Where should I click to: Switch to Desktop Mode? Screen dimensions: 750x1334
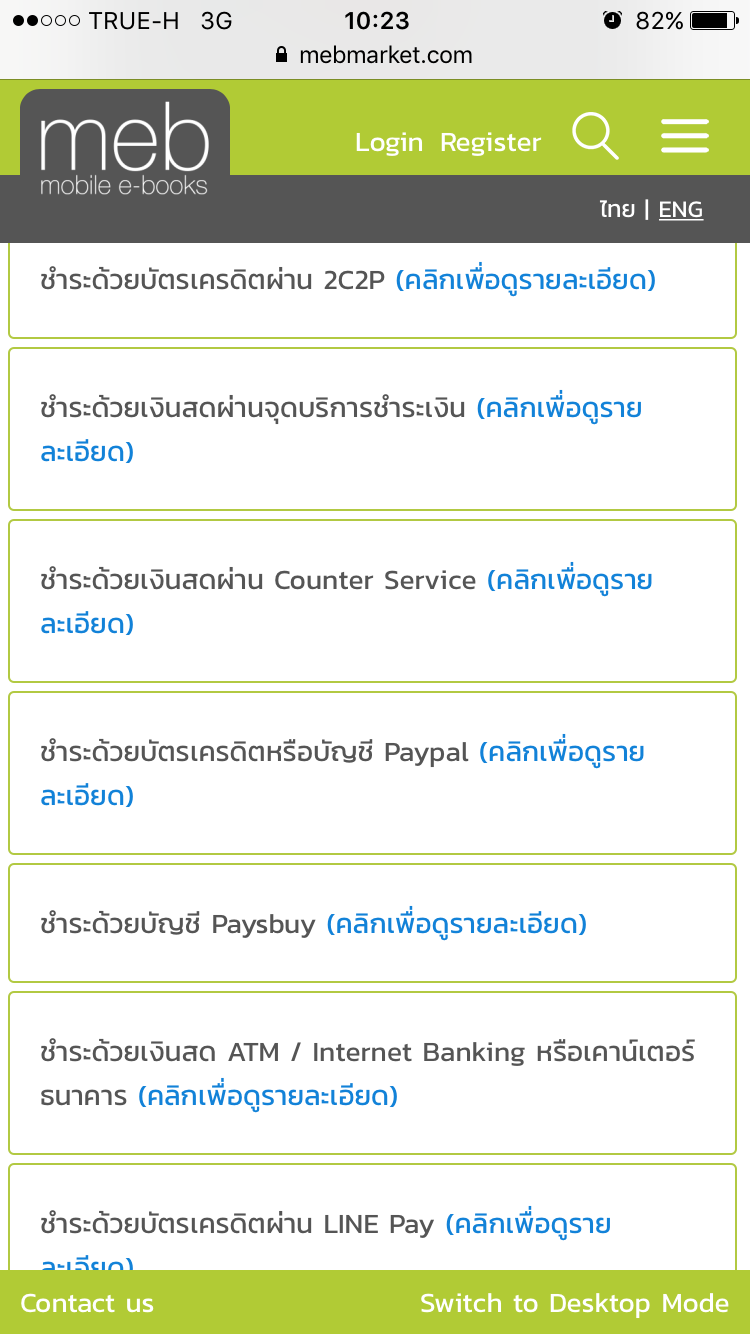tap(574, 1303)
